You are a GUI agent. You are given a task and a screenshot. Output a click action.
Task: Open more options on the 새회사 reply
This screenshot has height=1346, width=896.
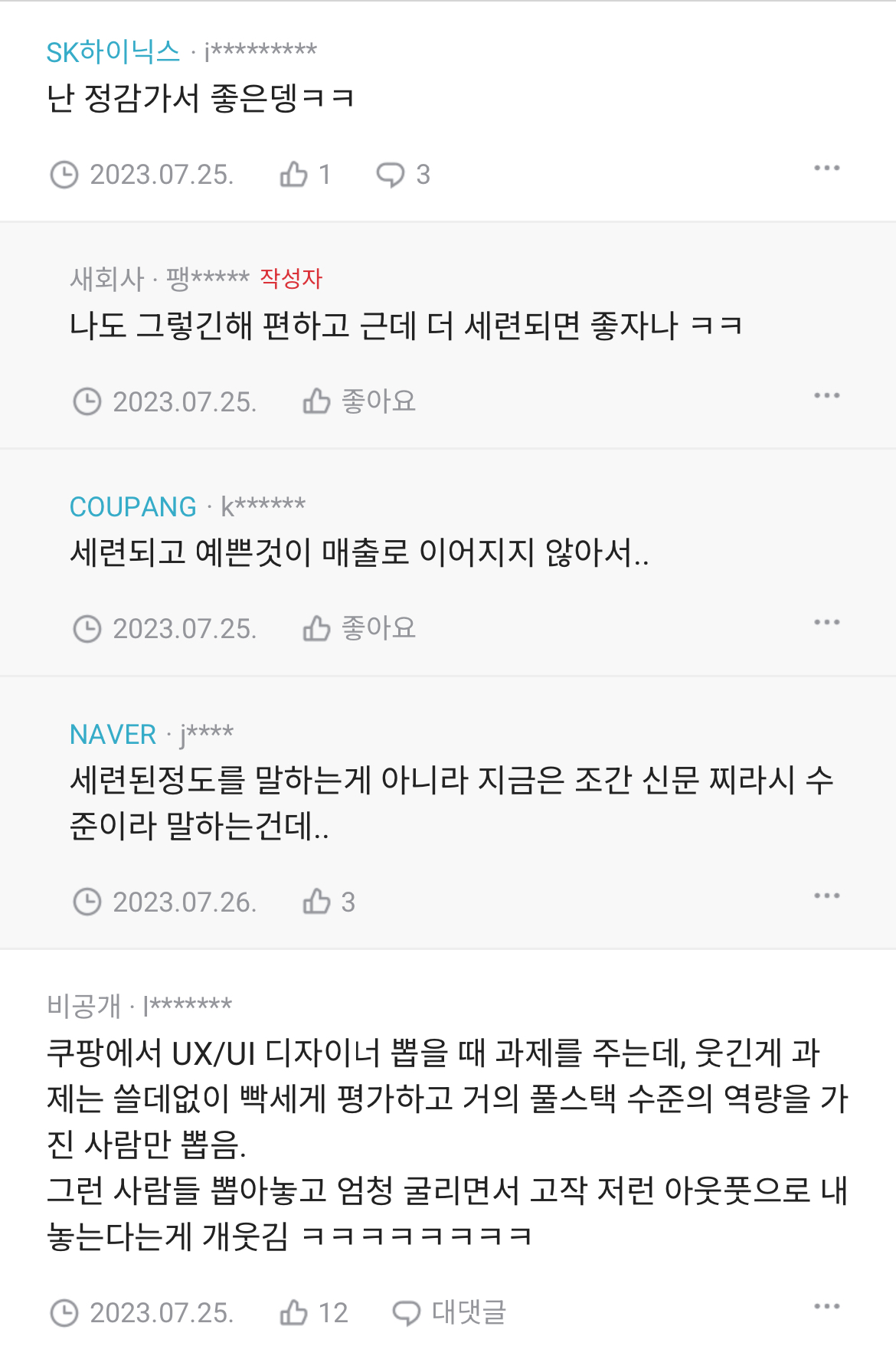tap(827, 395)
